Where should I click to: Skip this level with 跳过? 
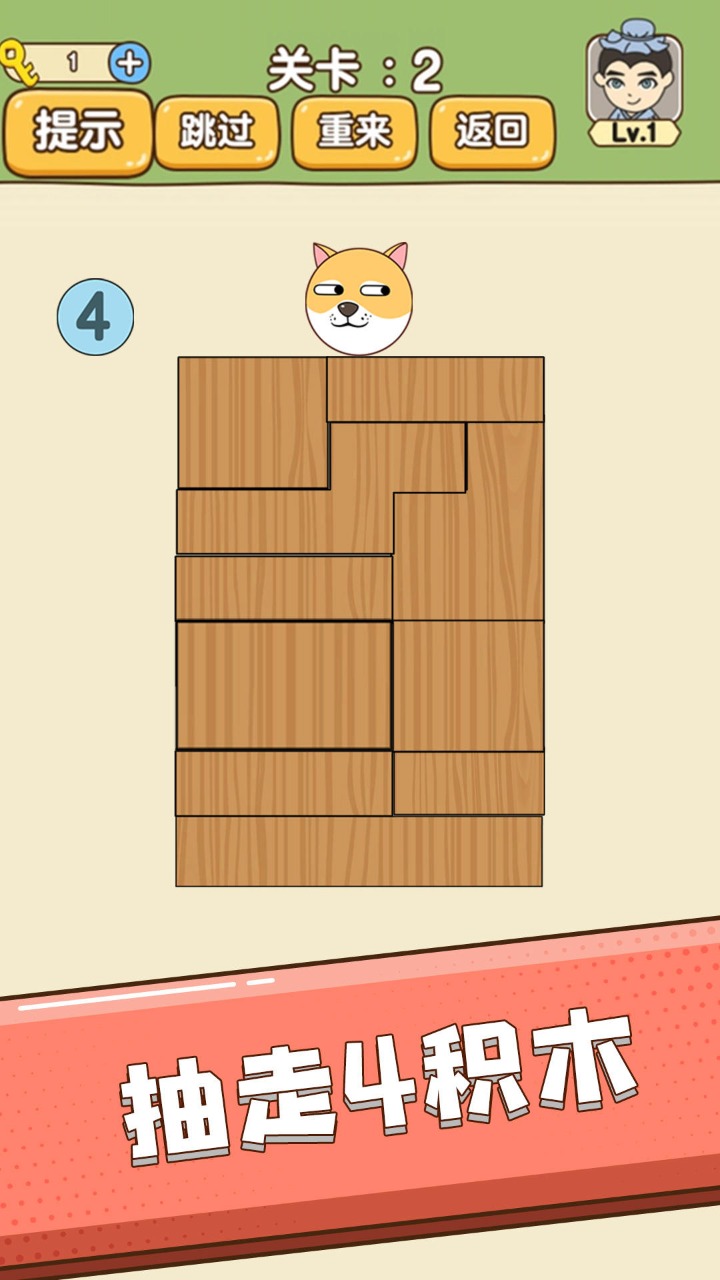(x=216, y=133)
